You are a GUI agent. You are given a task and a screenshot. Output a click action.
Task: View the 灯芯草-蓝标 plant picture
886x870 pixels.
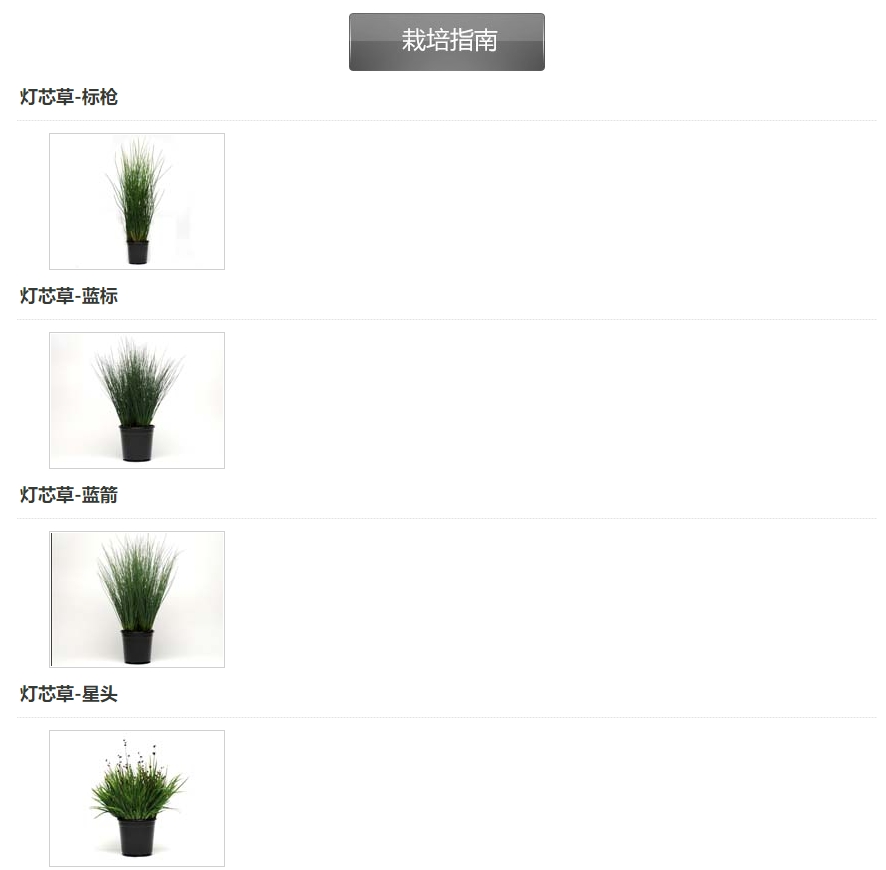[x=137, y=400]
